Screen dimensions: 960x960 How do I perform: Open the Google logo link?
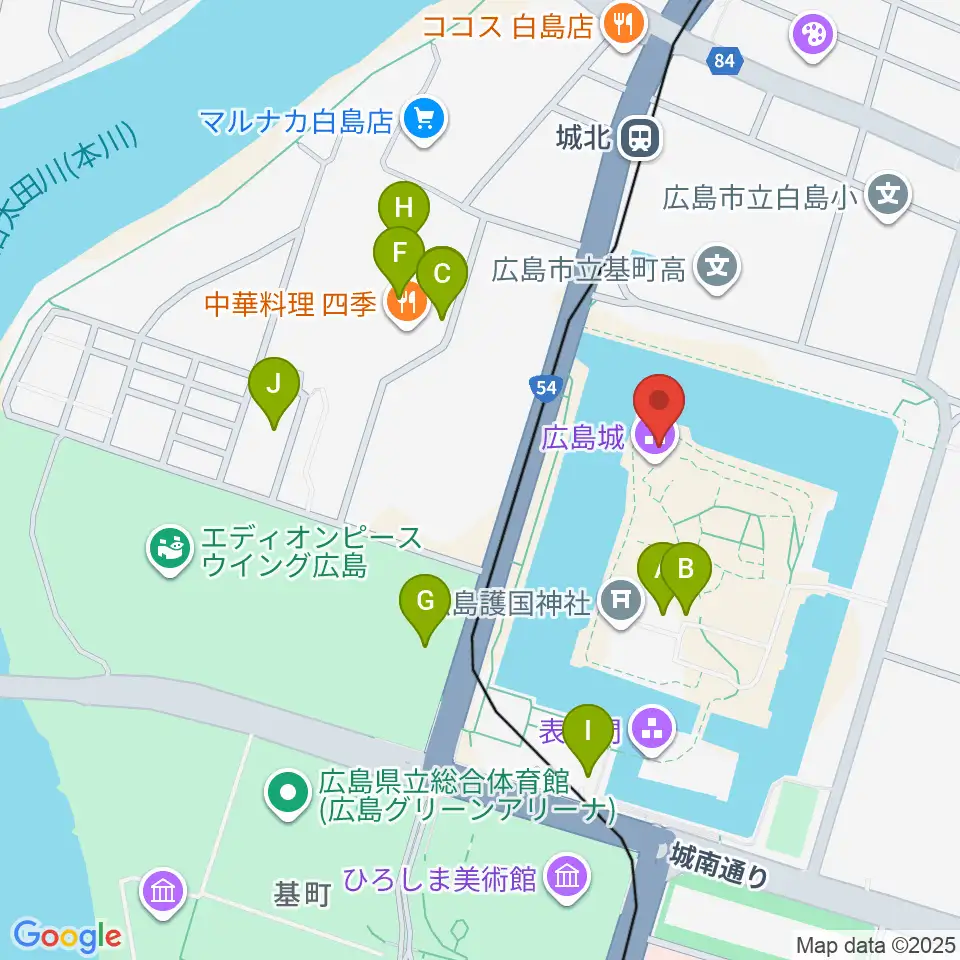pos(67,936)
